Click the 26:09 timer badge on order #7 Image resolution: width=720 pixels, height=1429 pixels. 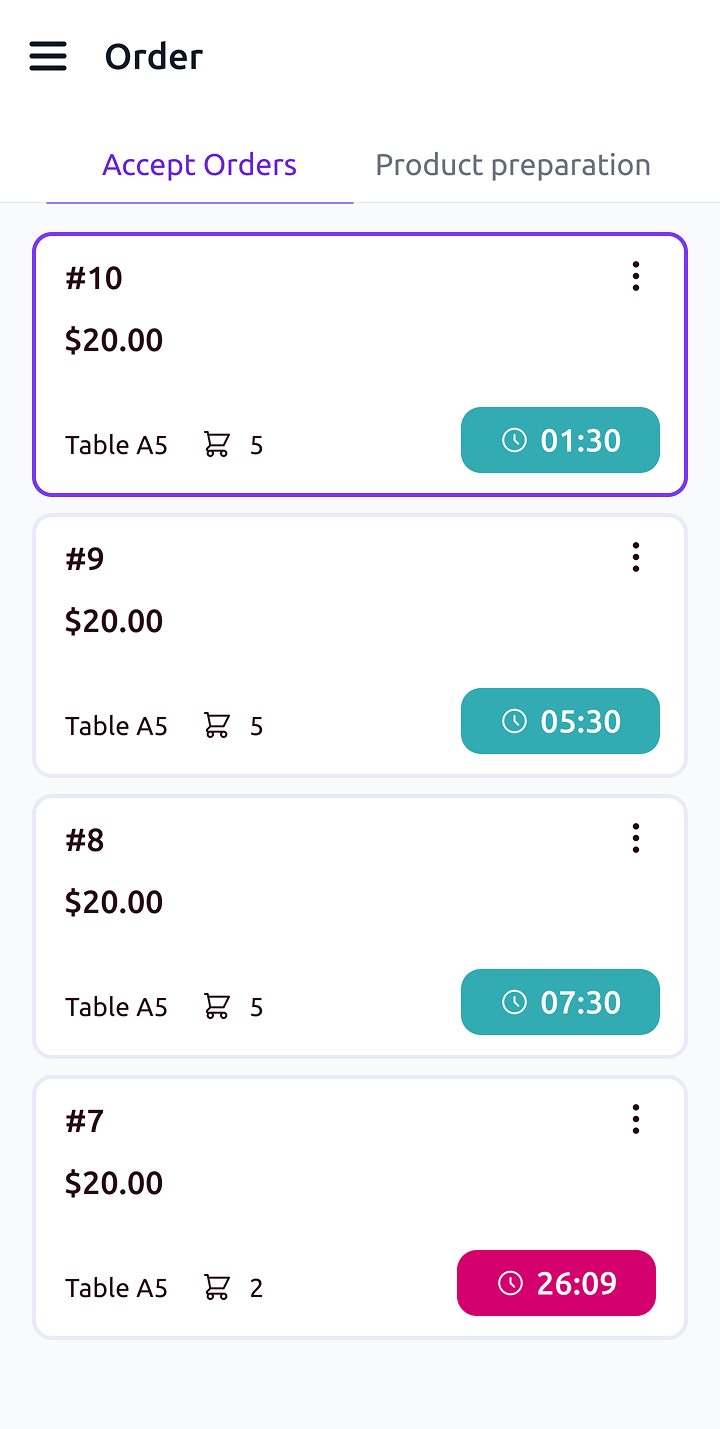(556, 1282)
